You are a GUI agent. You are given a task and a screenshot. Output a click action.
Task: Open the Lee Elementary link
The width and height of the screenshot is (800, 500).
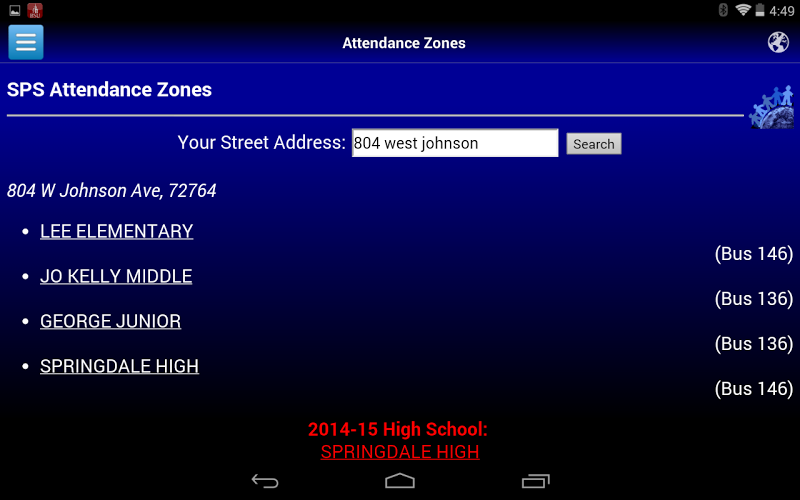(116, 231)
